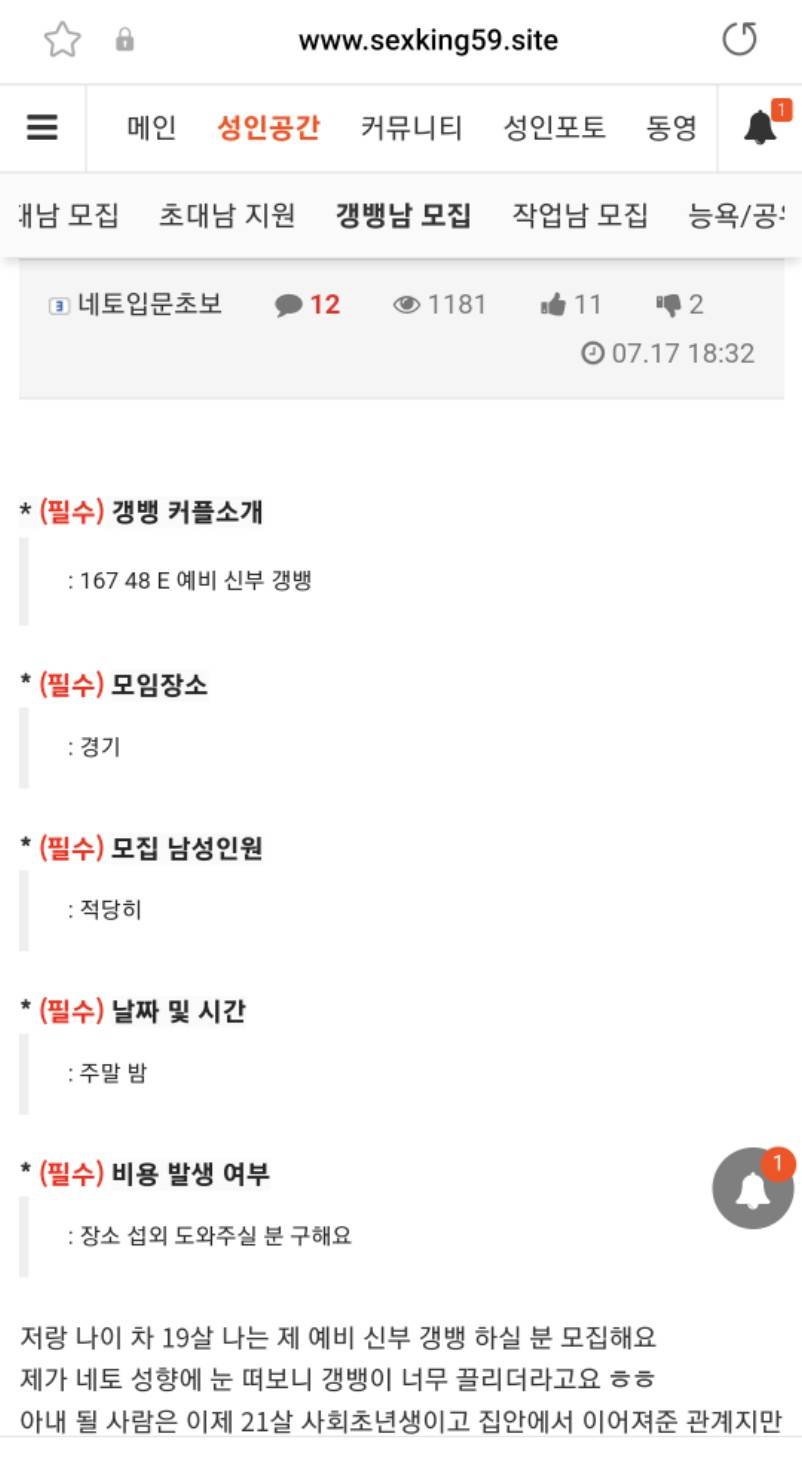802x1457 pixels.
Task: Tap the floating round bell button
Action: click(752, 1187)
